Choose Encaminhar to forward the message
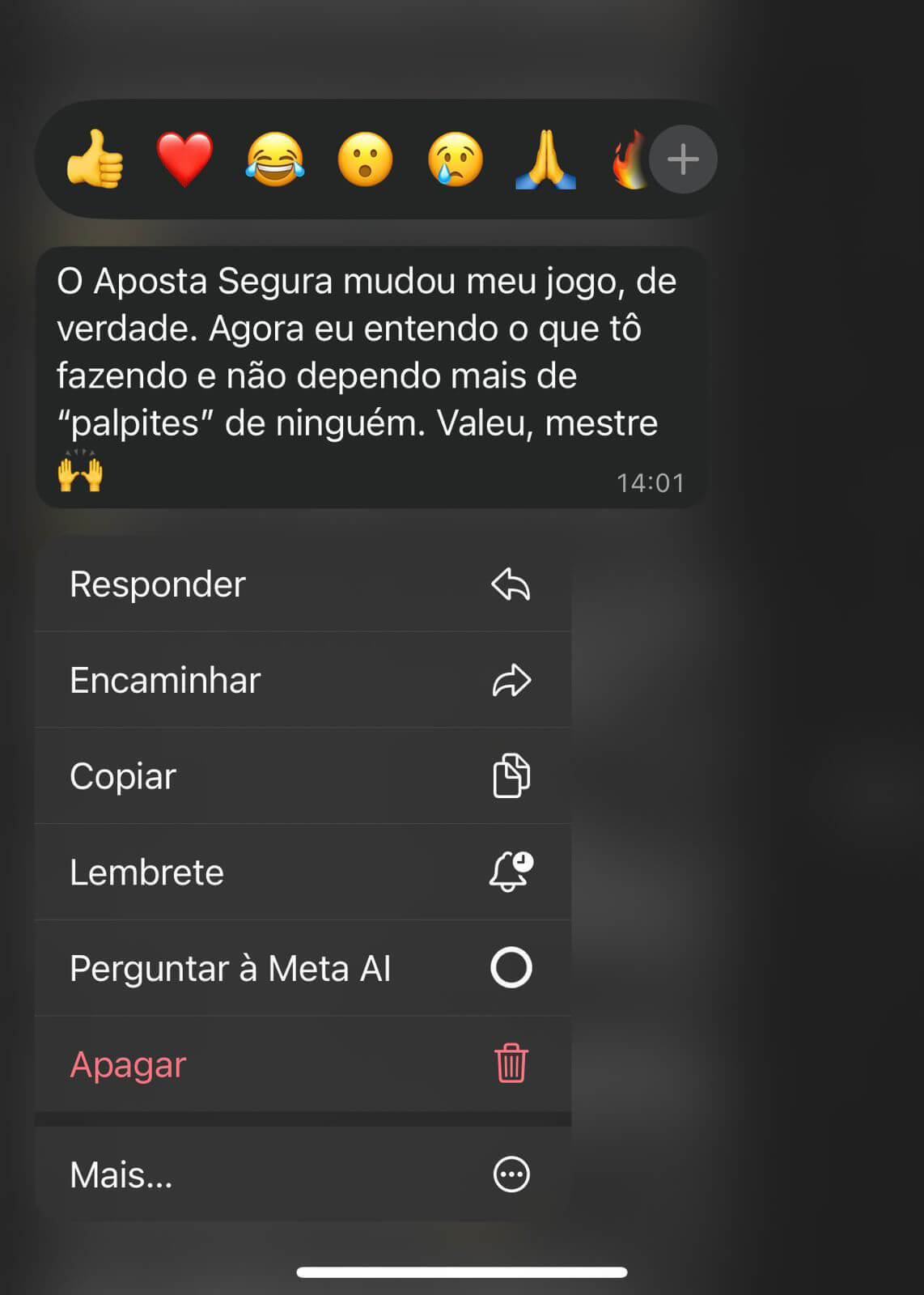The height and width of the screenshot is (1295, 924). point(303,680)
